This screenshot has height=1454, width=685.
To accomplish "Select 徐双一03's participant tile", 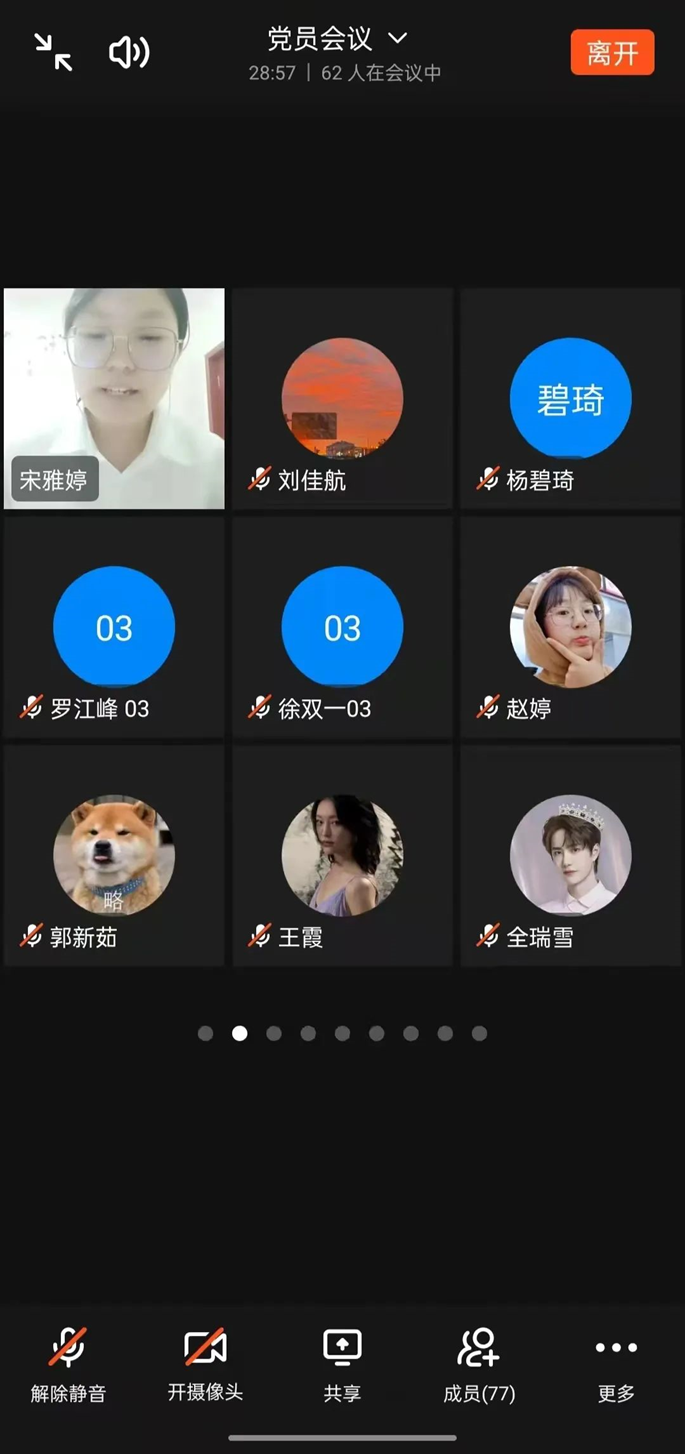I will 342,628.
